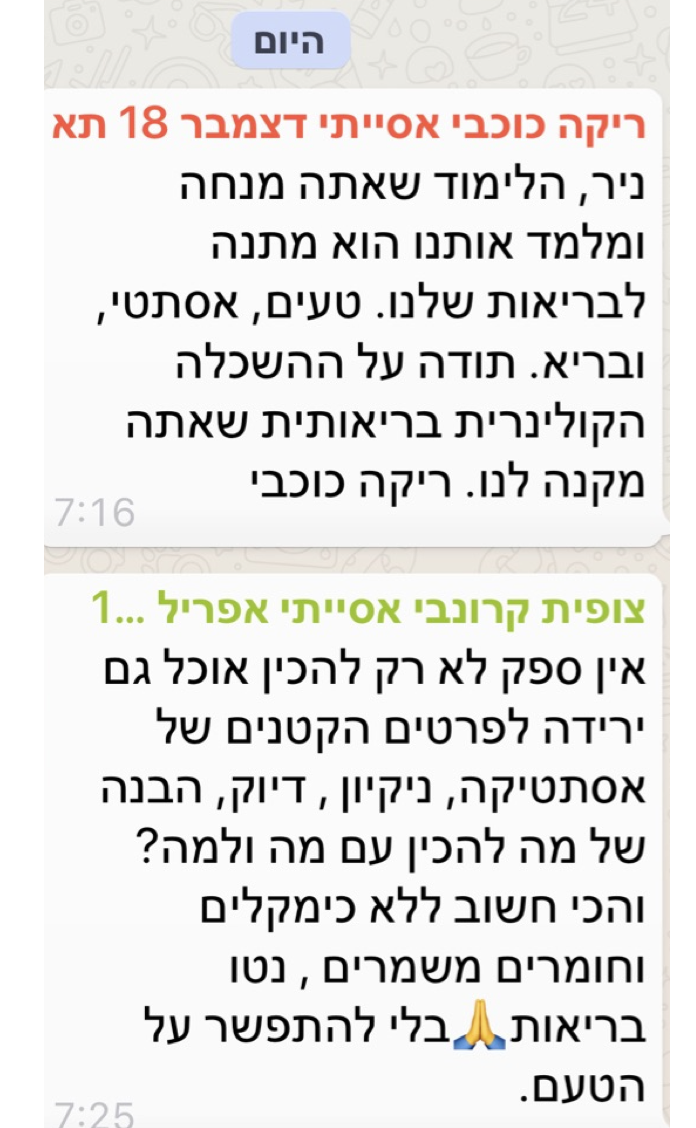Image resolution: width=696 pixels, height=1128 pixels.
Task: Open sender צופית קרונבי's contact name
Action: (x=369, y=607)
